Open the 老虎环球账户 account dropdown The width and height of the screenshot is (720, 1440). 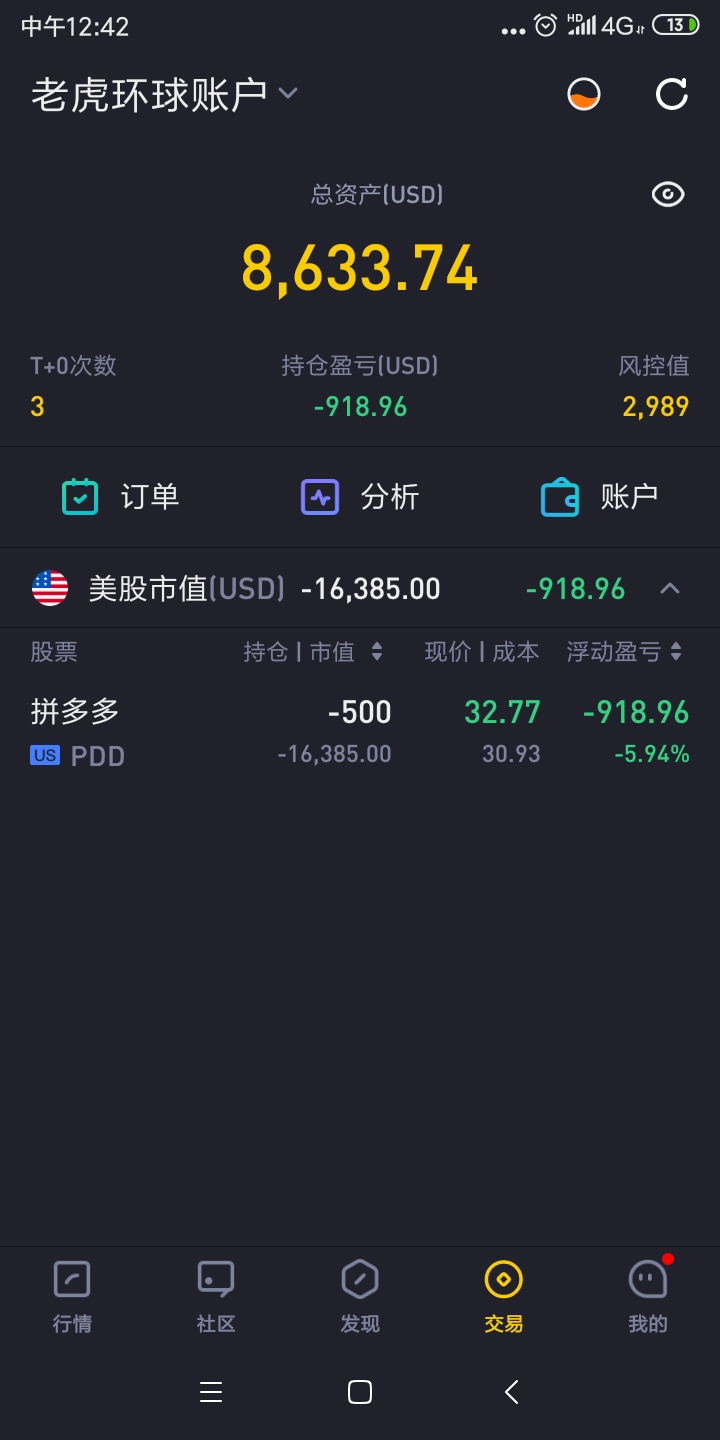coord(165,93)
